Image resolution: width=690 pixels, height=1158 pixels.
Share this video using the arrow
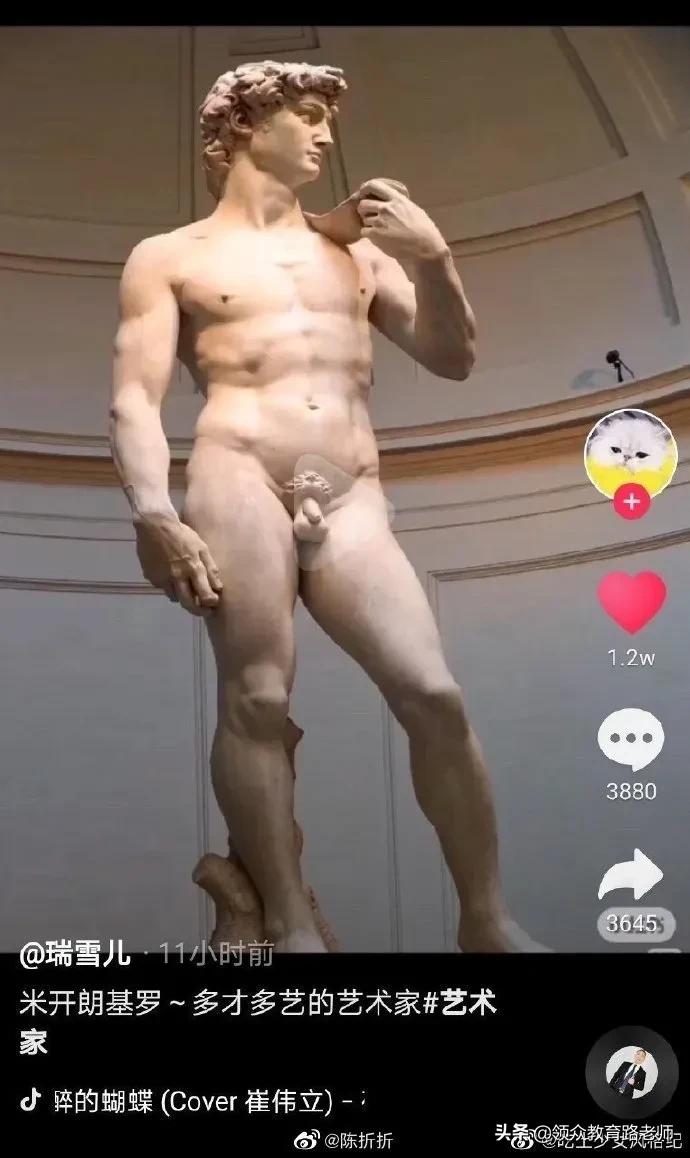631,875
